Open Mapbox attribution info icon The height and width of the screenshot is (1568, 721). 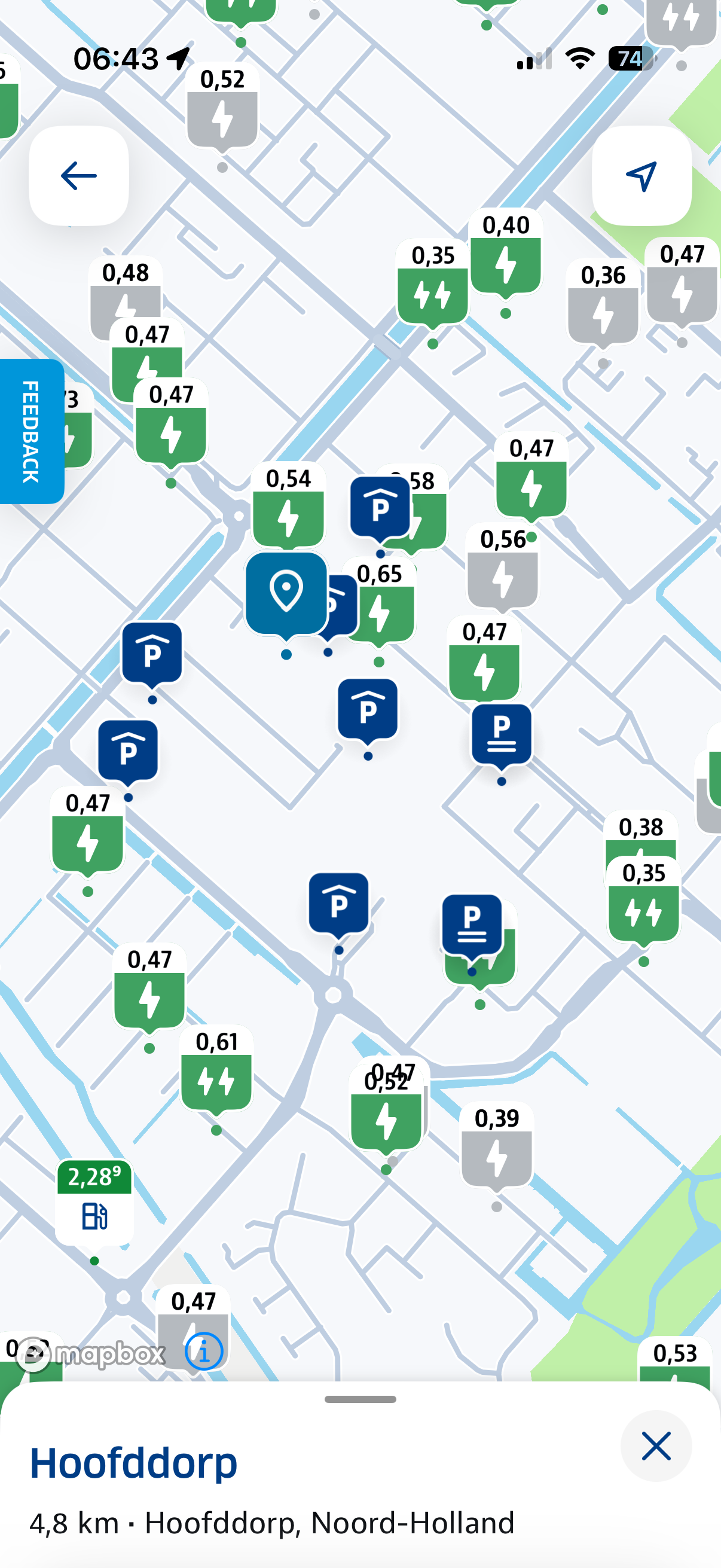[x=204, y=1352]
